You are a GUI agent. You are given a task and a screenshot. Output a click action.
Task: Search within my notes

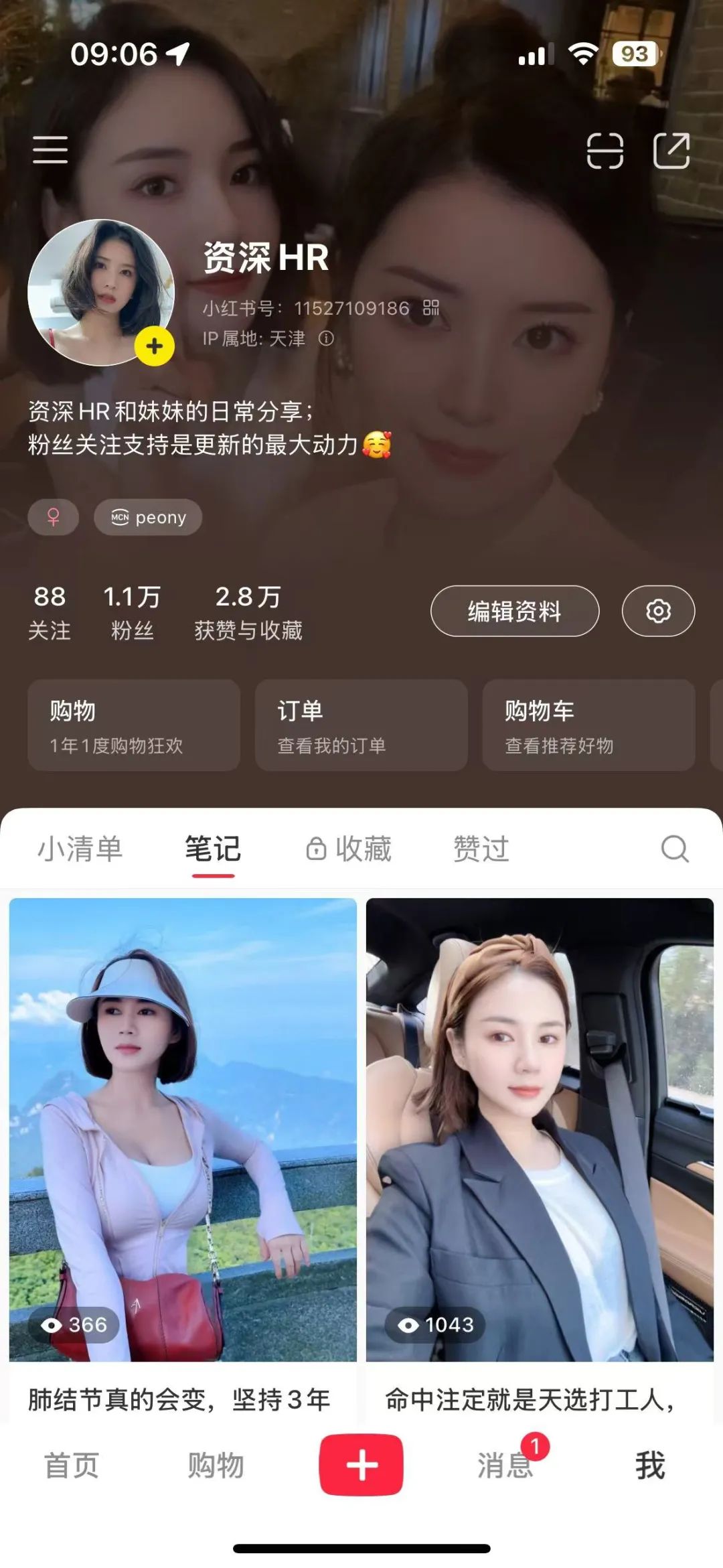pyautogui.click(x=674, y=849)
